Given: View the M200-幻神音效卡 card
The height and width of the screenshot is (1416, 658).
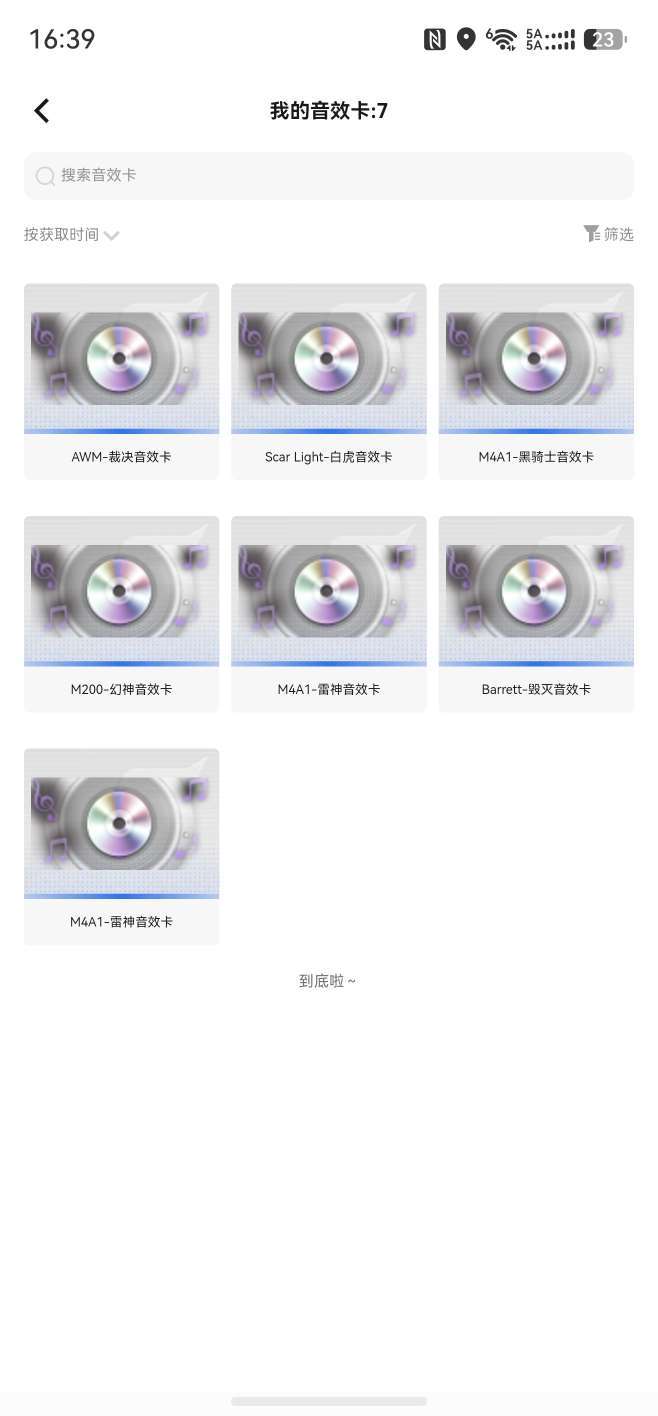Looking at the screenshot, I should click(x=121, y=614).
